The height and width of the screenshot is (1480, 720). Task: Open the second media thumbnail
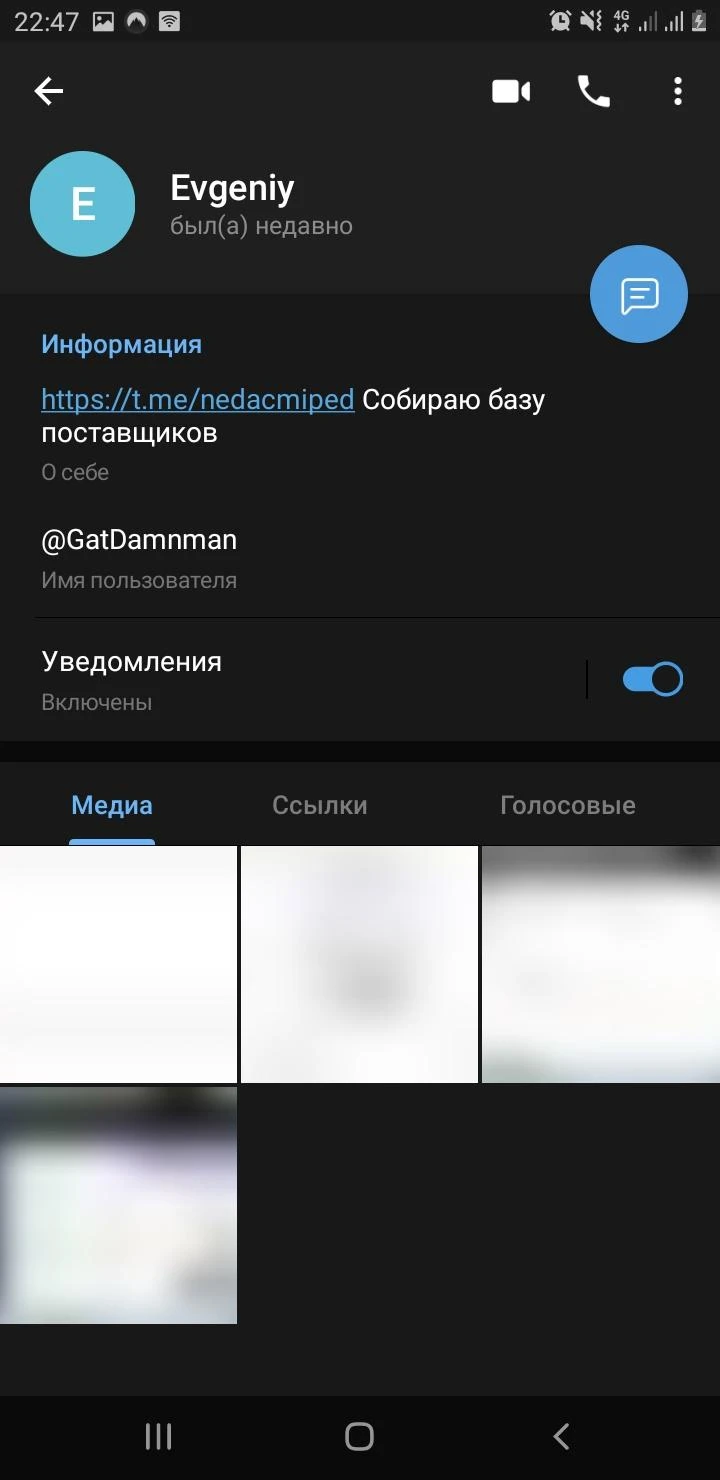click(x=359, y=964)
